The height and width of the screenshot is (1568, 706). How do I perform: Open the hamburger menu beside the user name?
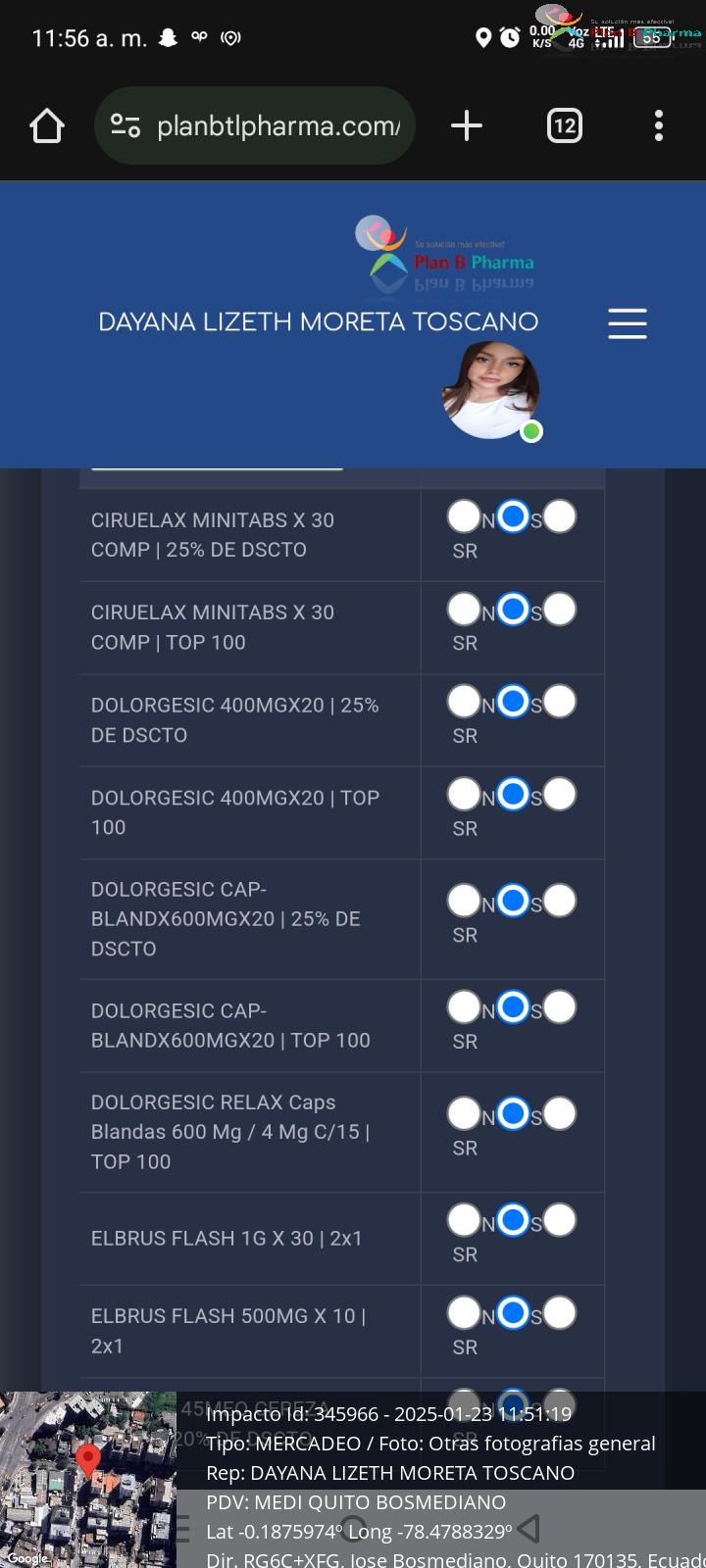pyautogui.click(x=627, y=323)
